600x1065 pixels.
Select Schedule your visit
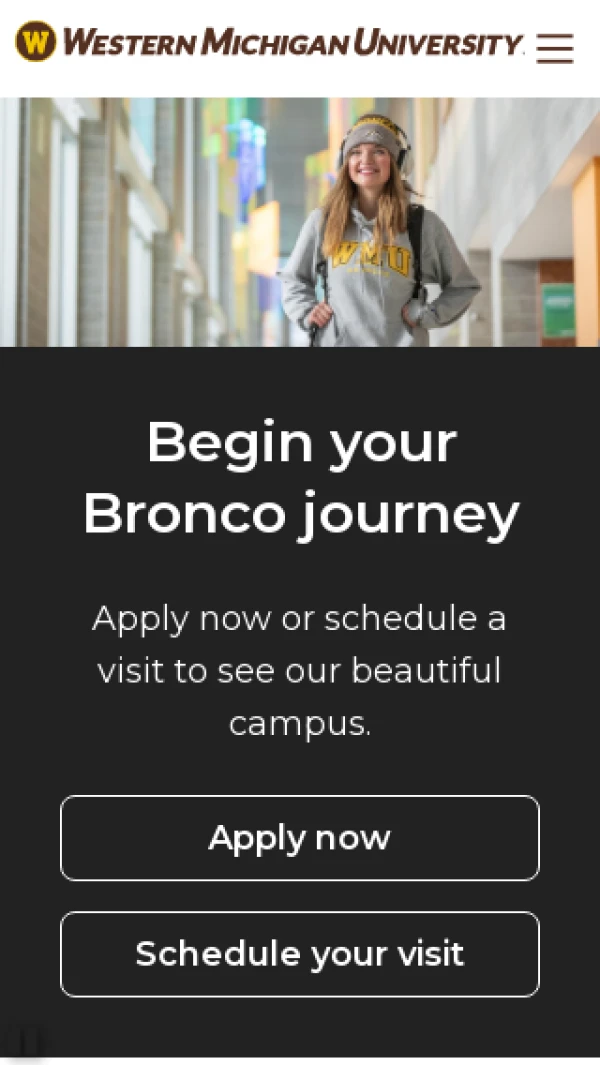(x=300, y=954)
